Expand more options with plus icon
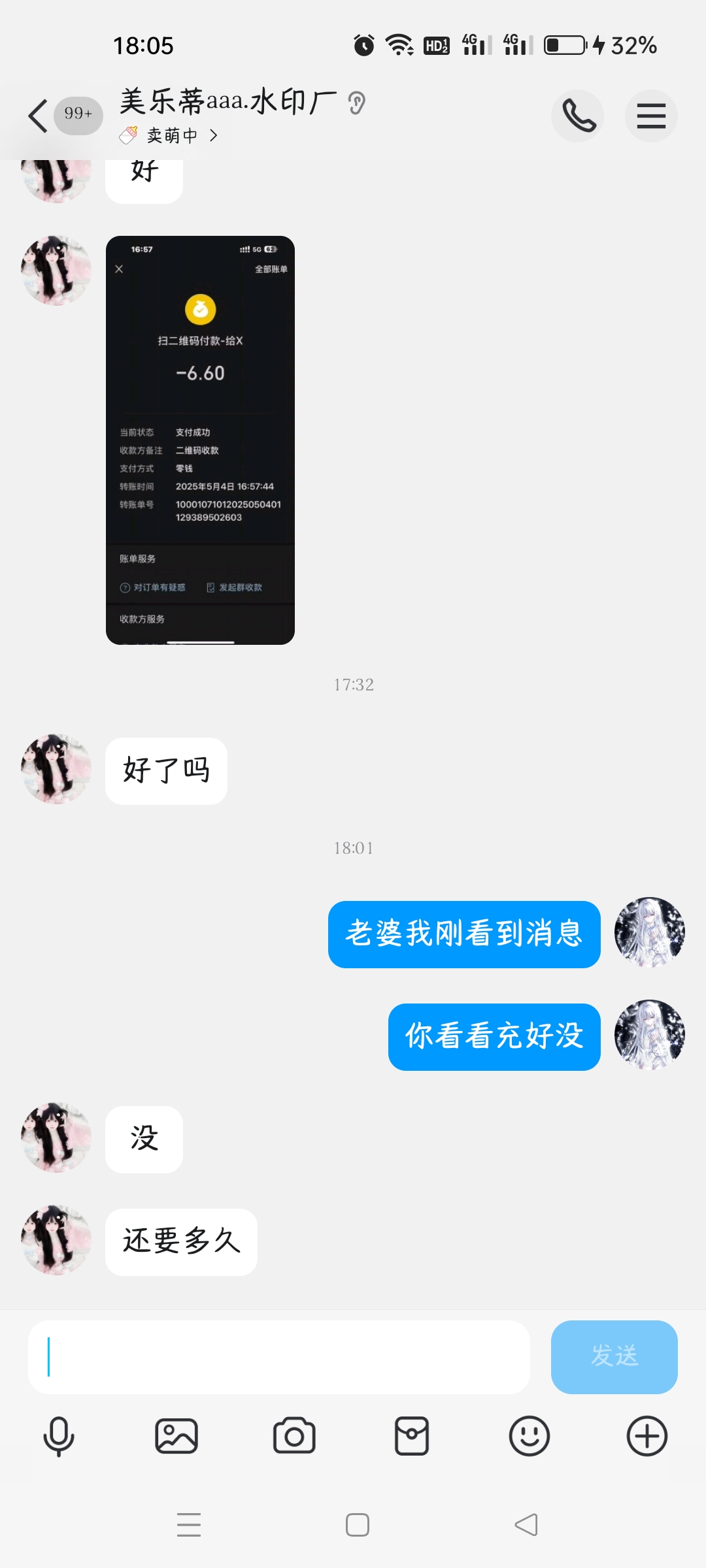 pyautogui.click(x=647, y=1437)
